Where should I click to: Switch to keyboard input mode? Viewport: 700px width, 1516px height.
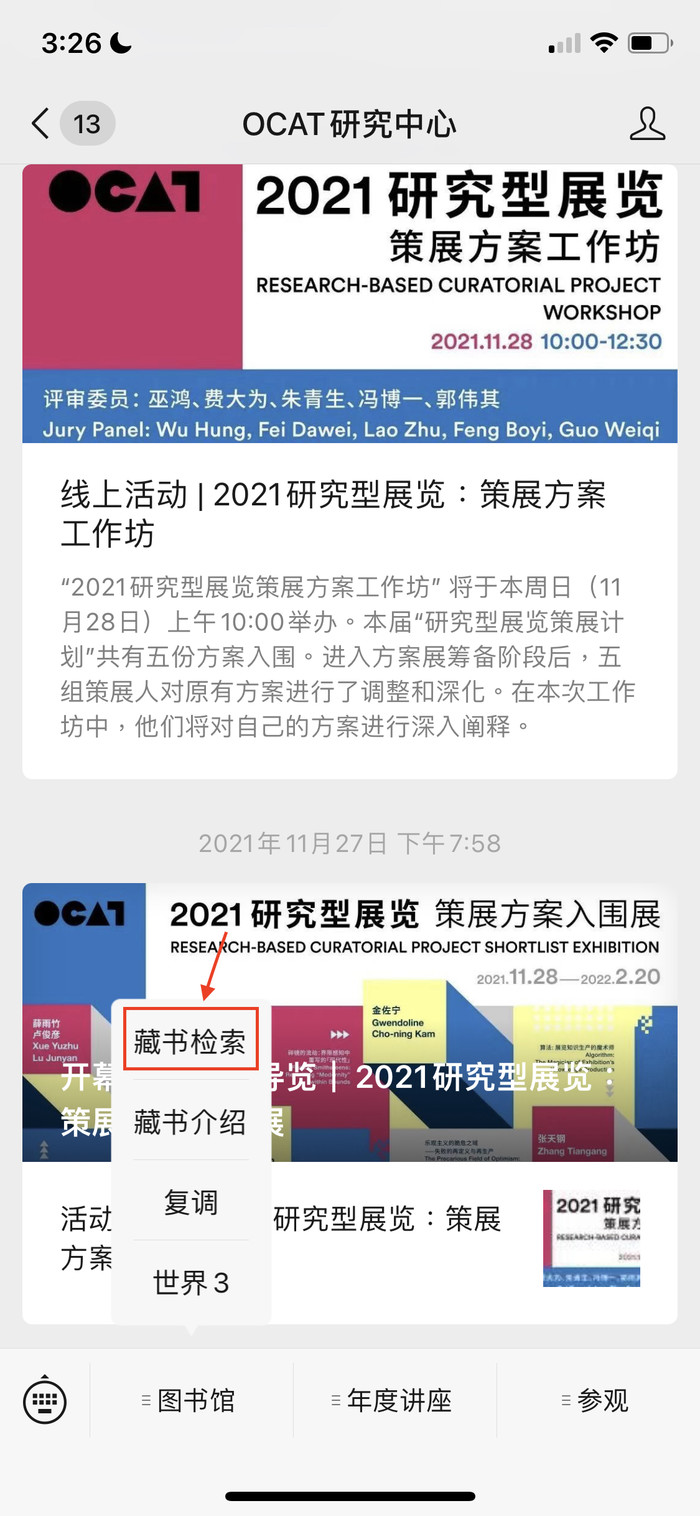click(45, 1400)
